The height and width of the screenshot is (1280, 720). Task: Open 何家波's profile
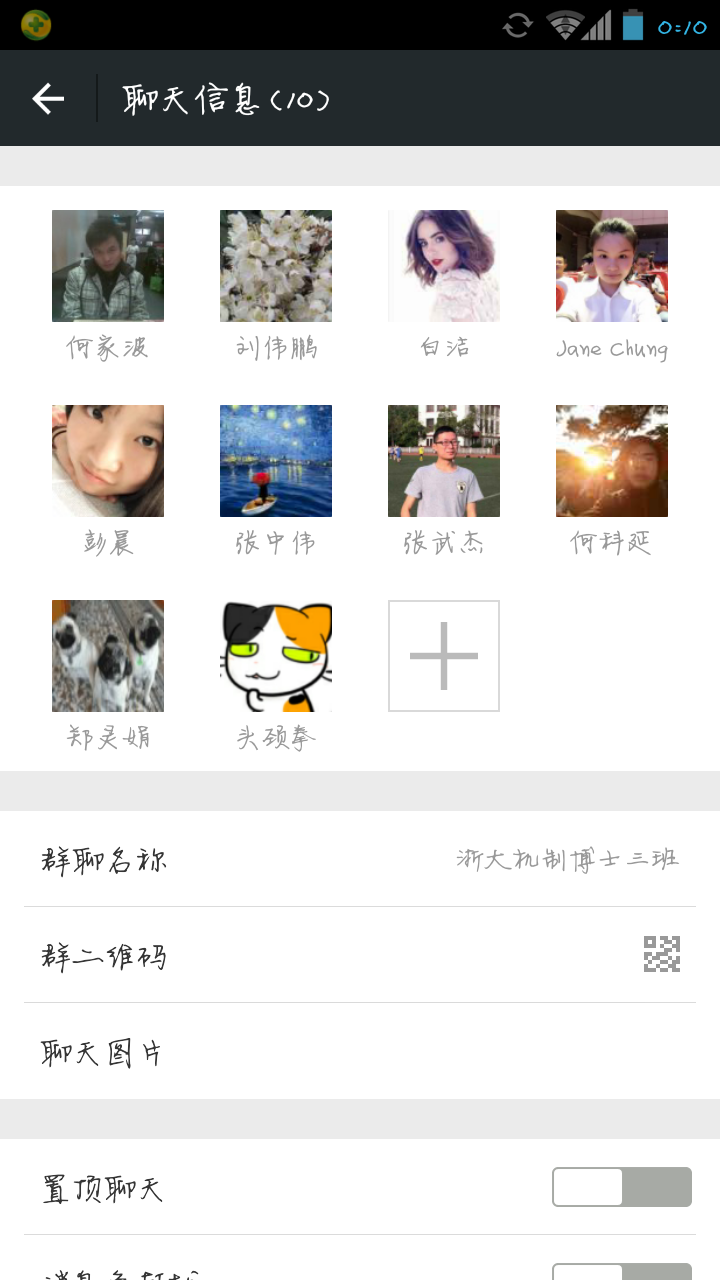[108, 266]
